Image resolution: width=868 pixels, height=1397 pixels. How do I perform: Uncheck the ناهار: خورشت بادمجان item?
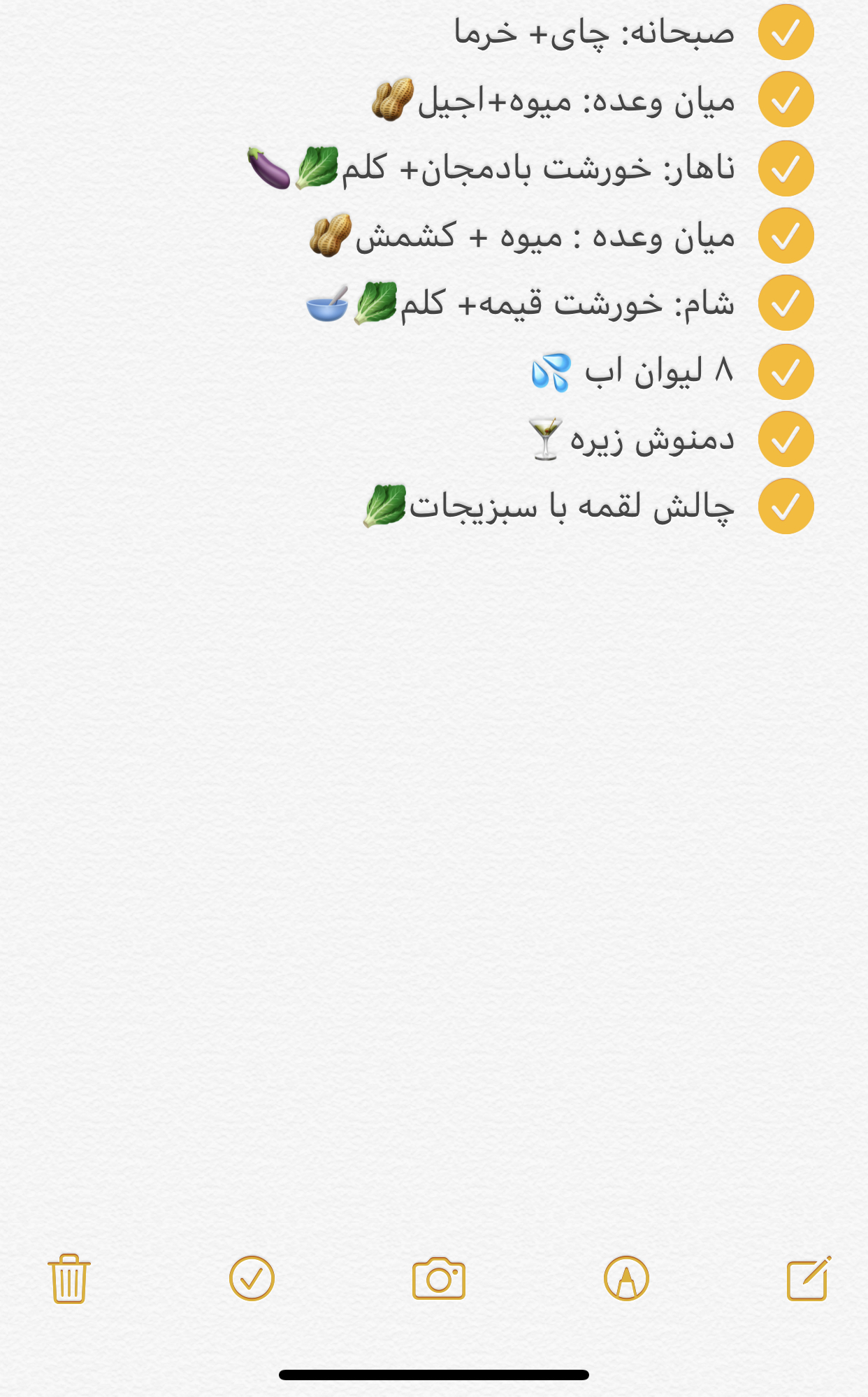pyautogui.click(x=786, y=169)
